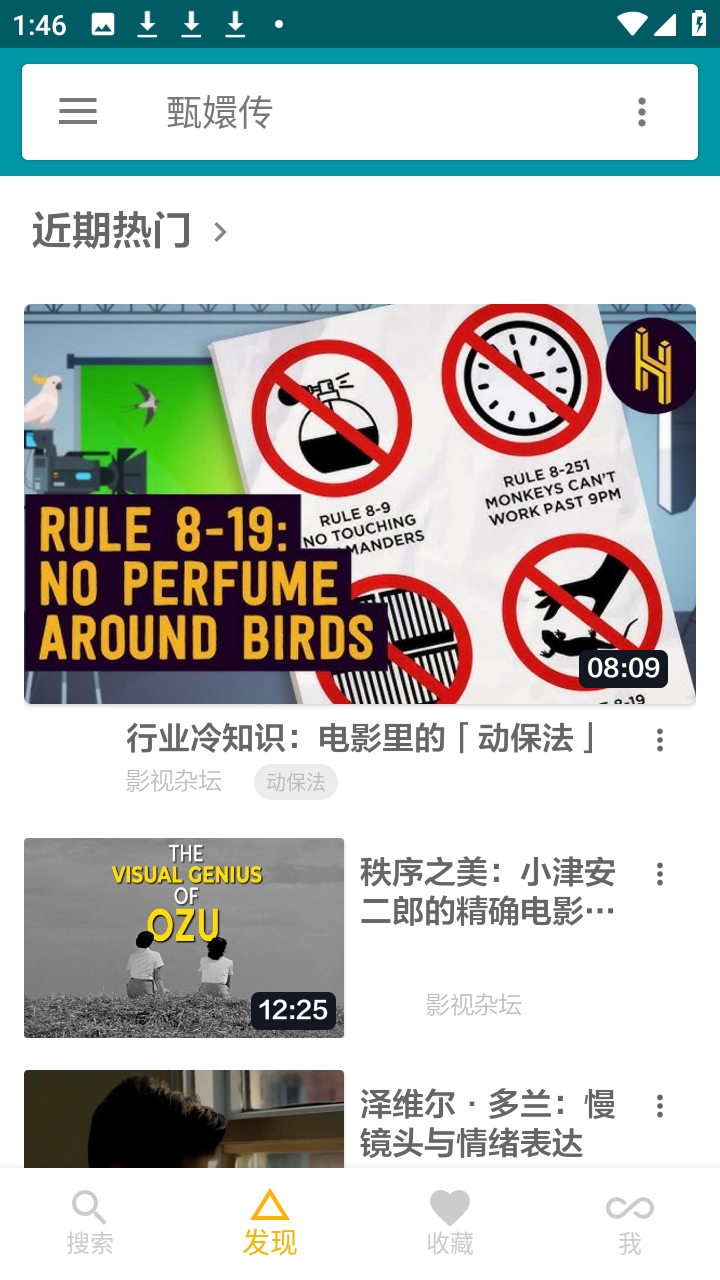The image size is (720, 1280).
Task: Open the hamburger drawer menu
Action: pos(78,112)
